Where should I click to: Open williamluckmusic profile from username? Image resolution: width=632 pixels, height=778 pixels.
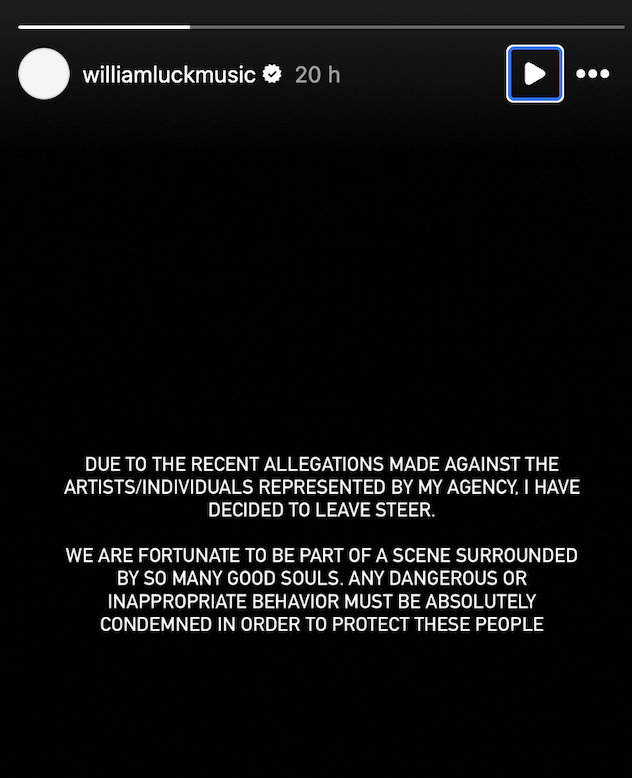tap(169, 74)
